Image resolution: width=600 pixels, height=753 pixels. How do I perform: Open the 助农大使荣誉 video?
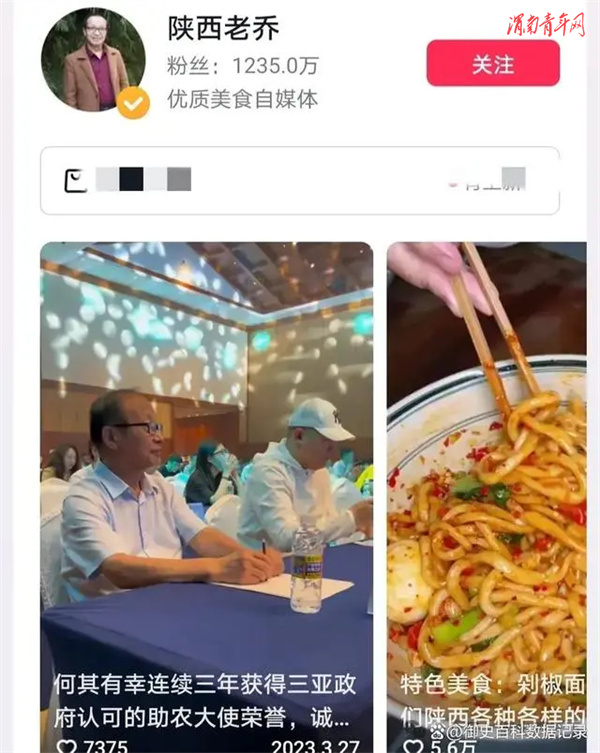pyautogui.click(x=206, y=480)
